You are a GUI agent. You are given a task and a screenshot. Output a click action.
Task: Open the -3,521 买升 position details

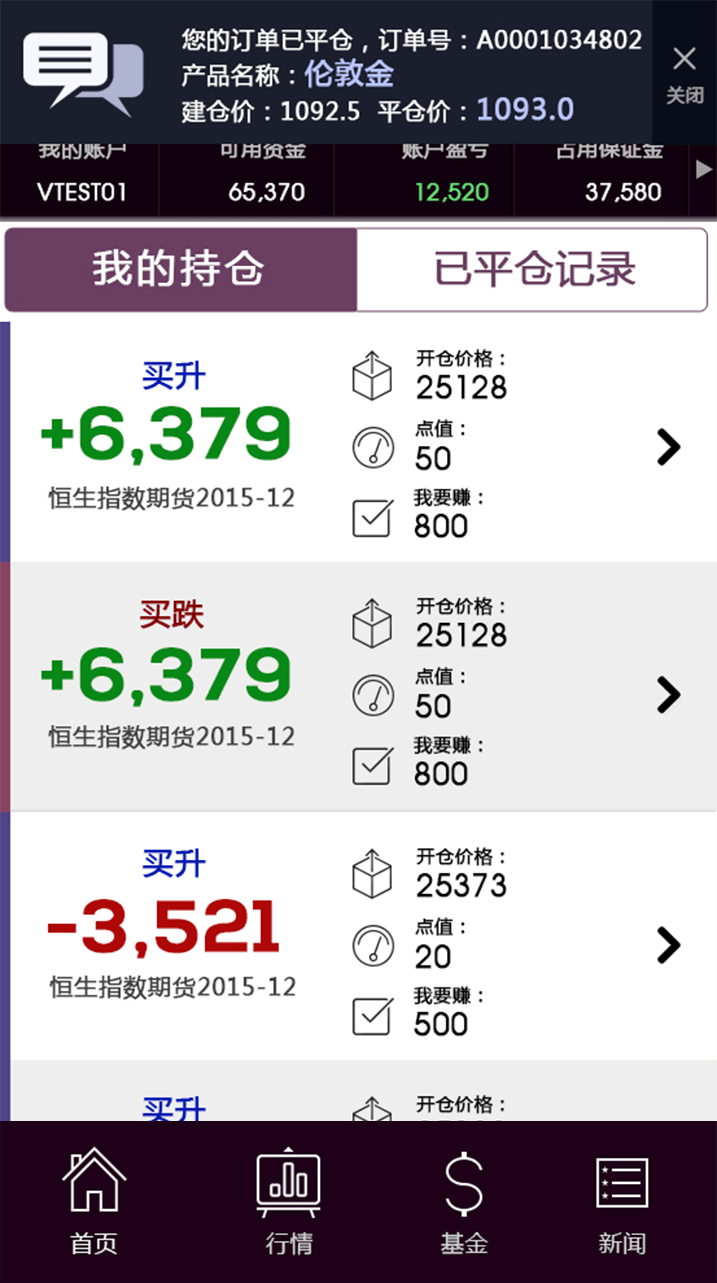tap(358, 937)
